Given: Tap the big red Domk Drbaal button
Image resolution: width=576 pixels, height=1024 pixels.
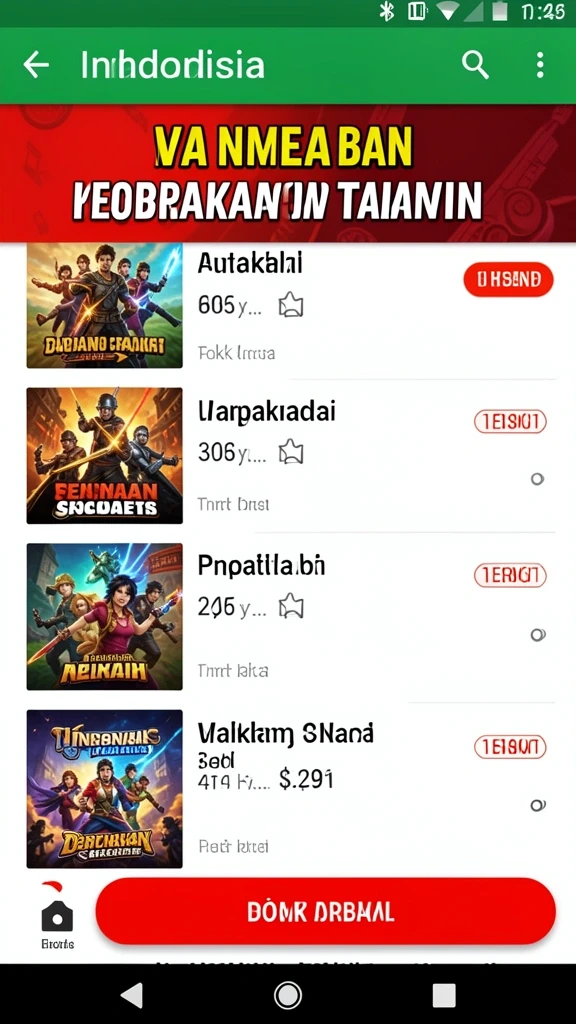Looking at the screenshot, I should point(325,911).
